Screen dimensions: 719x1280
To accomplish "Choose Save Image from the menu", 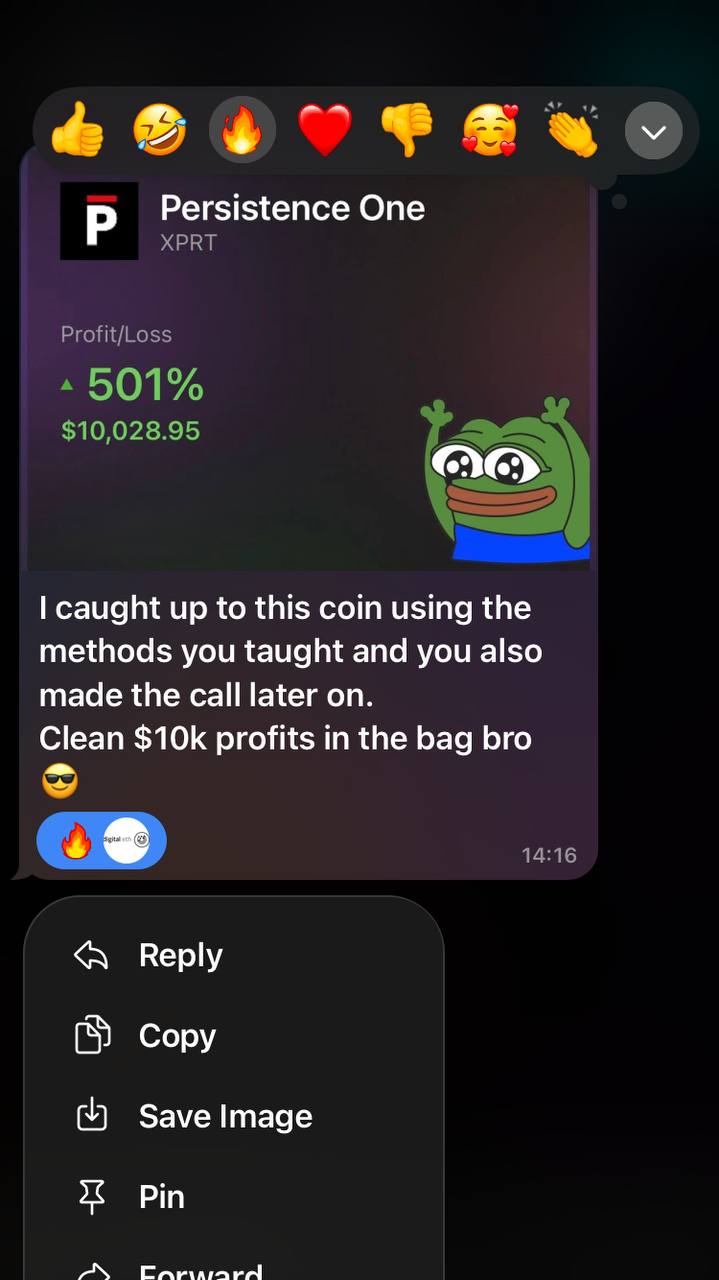I will point(234,1116).
